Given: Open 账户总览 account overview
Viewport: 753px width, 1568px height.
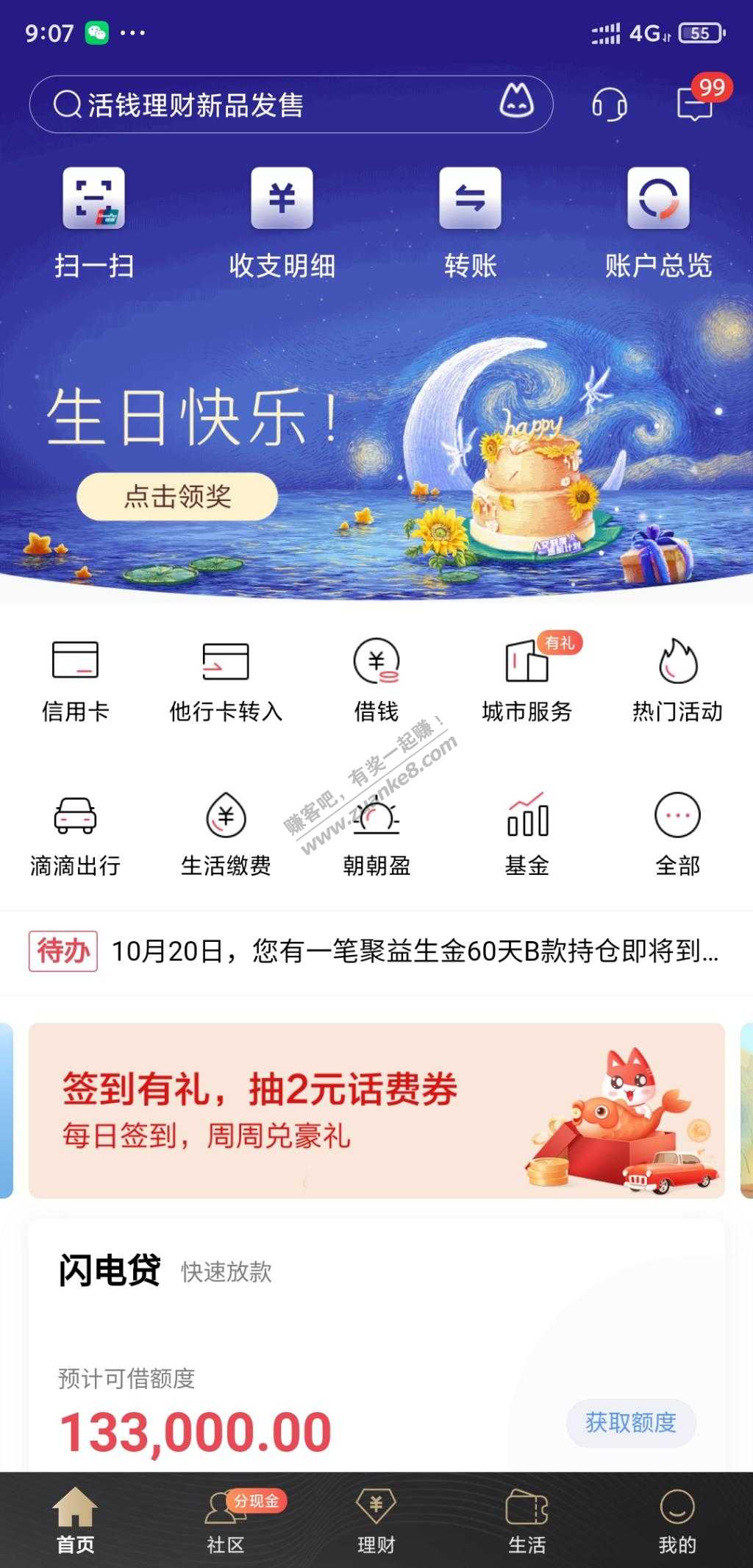Looking at the screenshot, I should click(x=658, y=221).
